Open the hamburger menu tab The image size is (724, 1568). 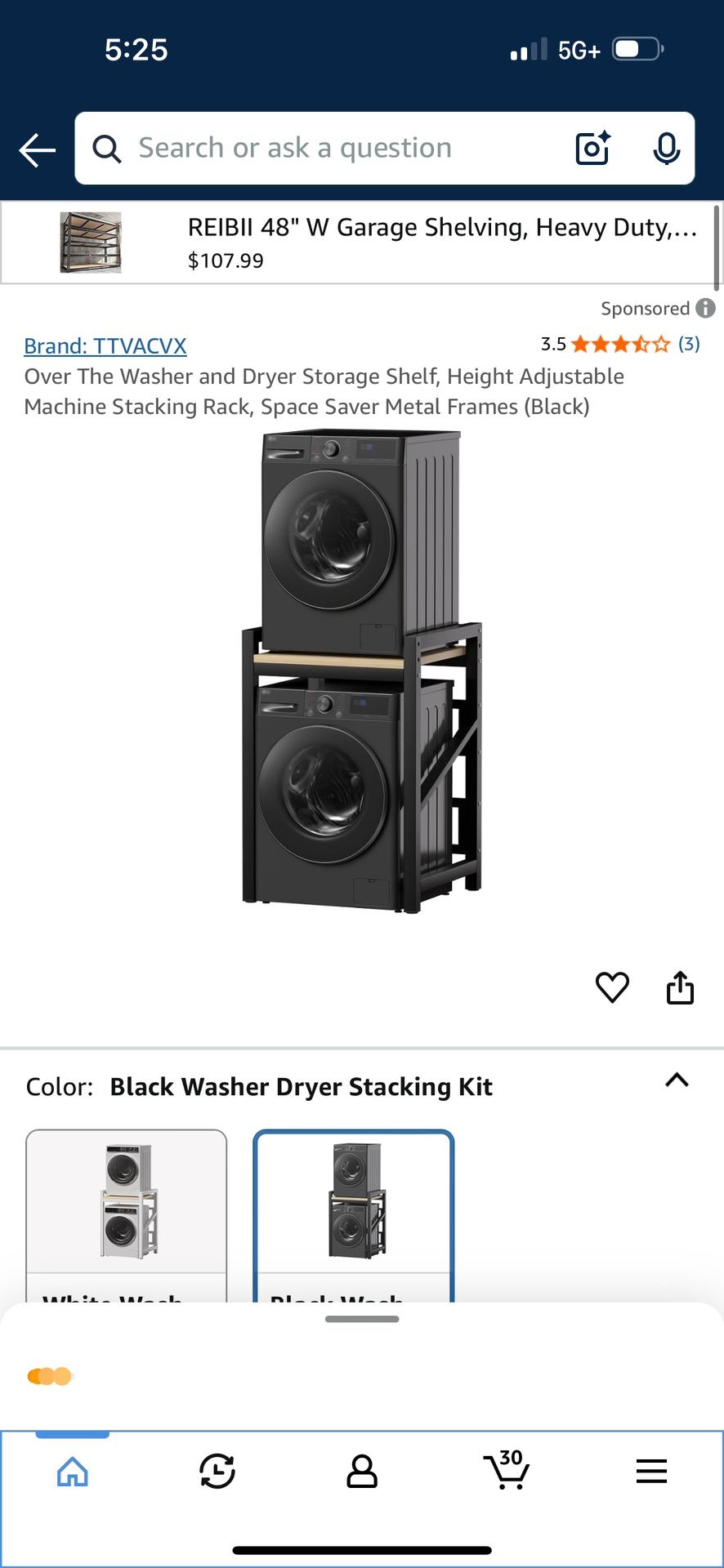click(651, 1472)
